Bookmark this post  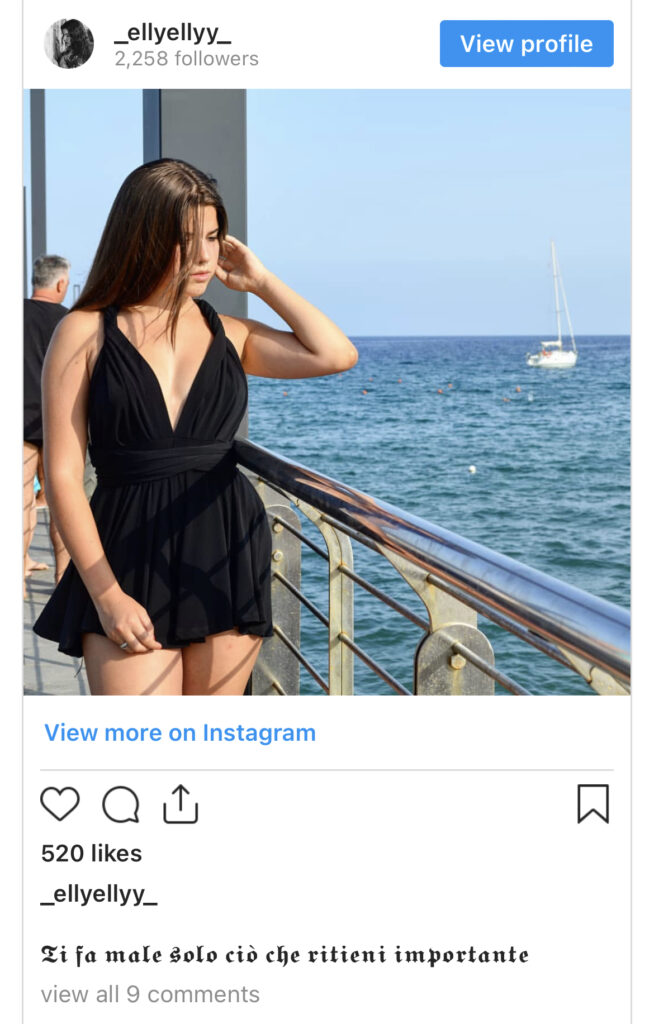[593, 804]
